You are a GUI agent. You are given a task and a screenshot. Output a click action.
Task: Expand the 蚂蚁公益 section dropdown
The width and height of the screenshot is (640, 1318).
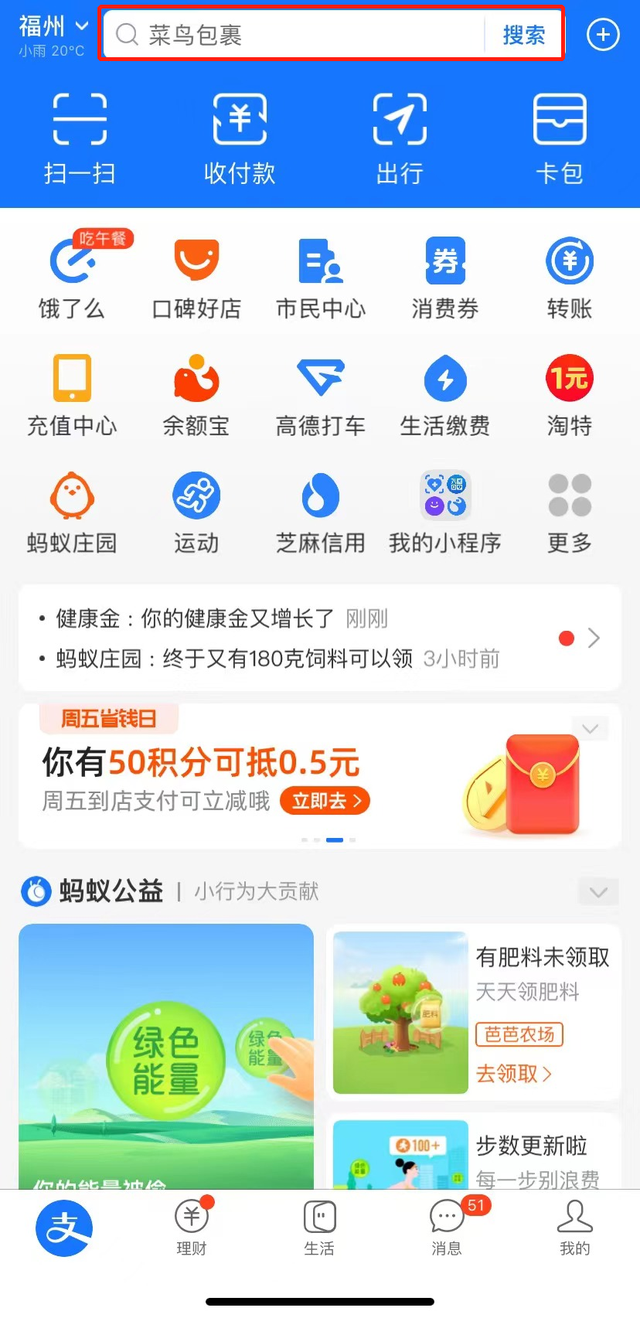tap(599, 891)
